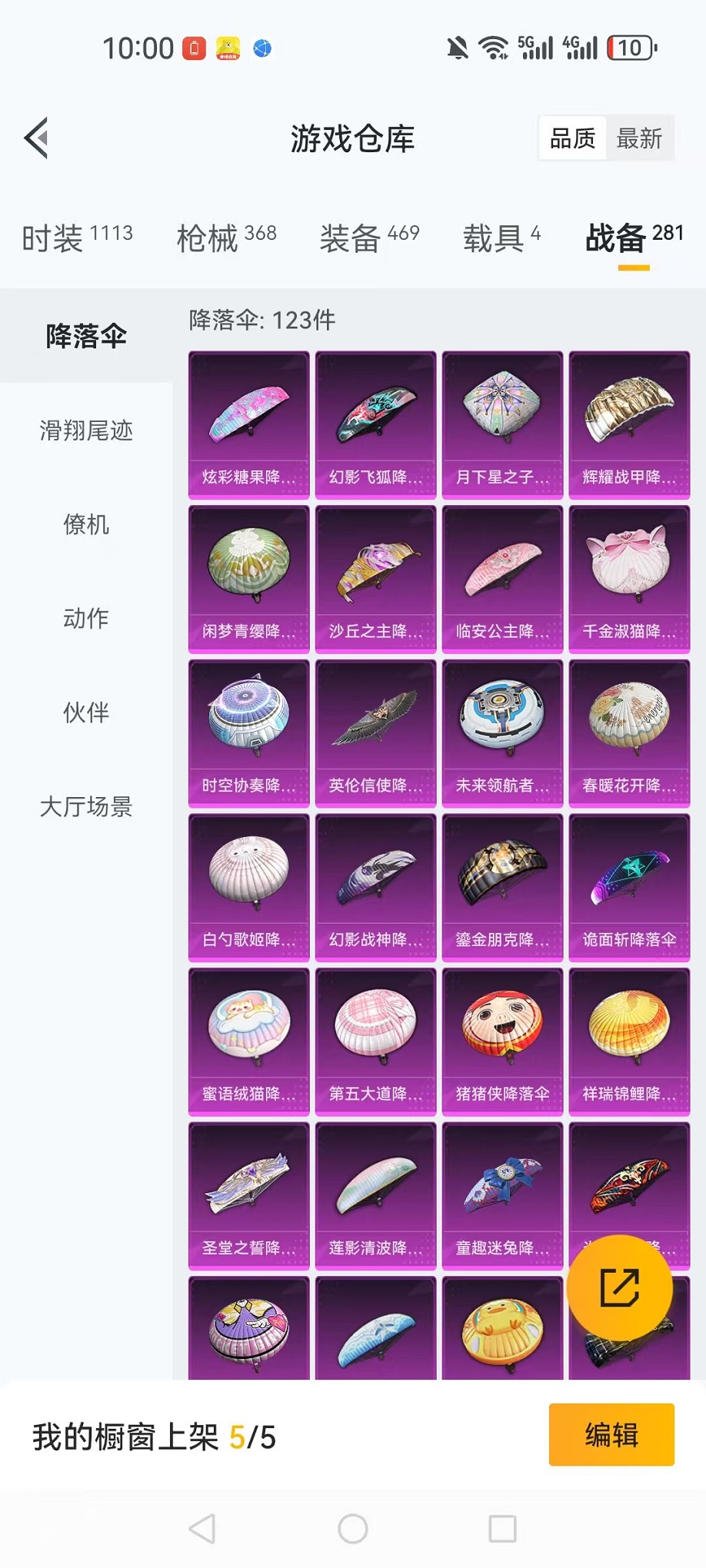
Task: Tap the 编辑 button
Action: (x=611, y=1434)
